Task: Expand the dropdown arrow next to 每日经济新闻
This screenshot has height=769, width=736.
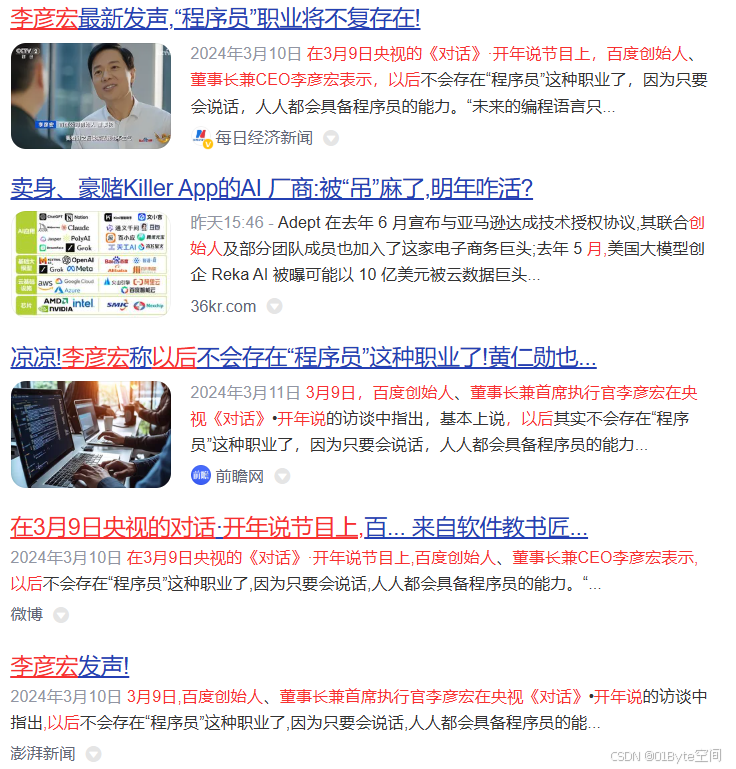Action: click(331, 138)
